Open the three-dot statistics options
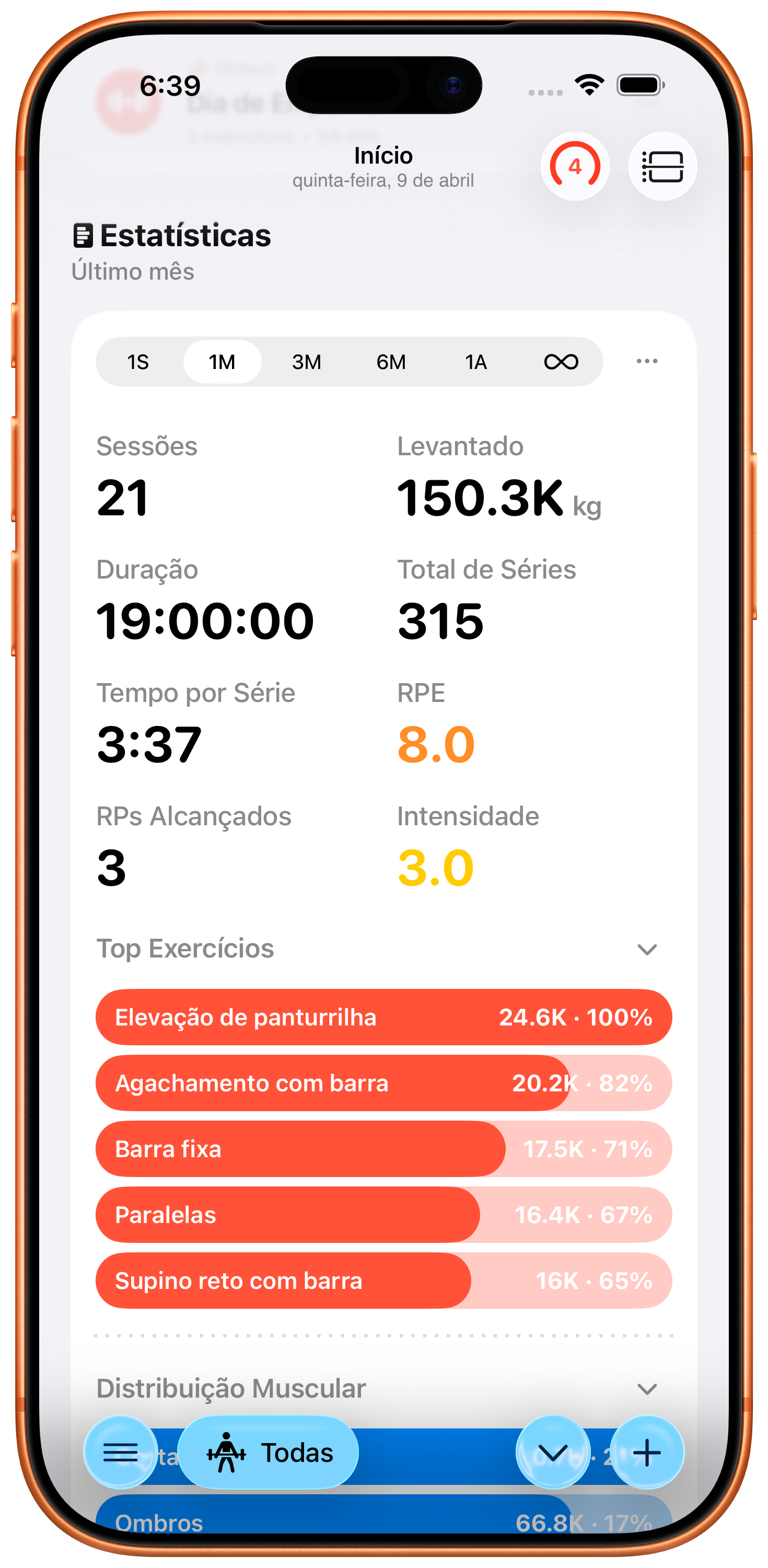The height and width of the screenshot is (1568, 768). point(646,362)
